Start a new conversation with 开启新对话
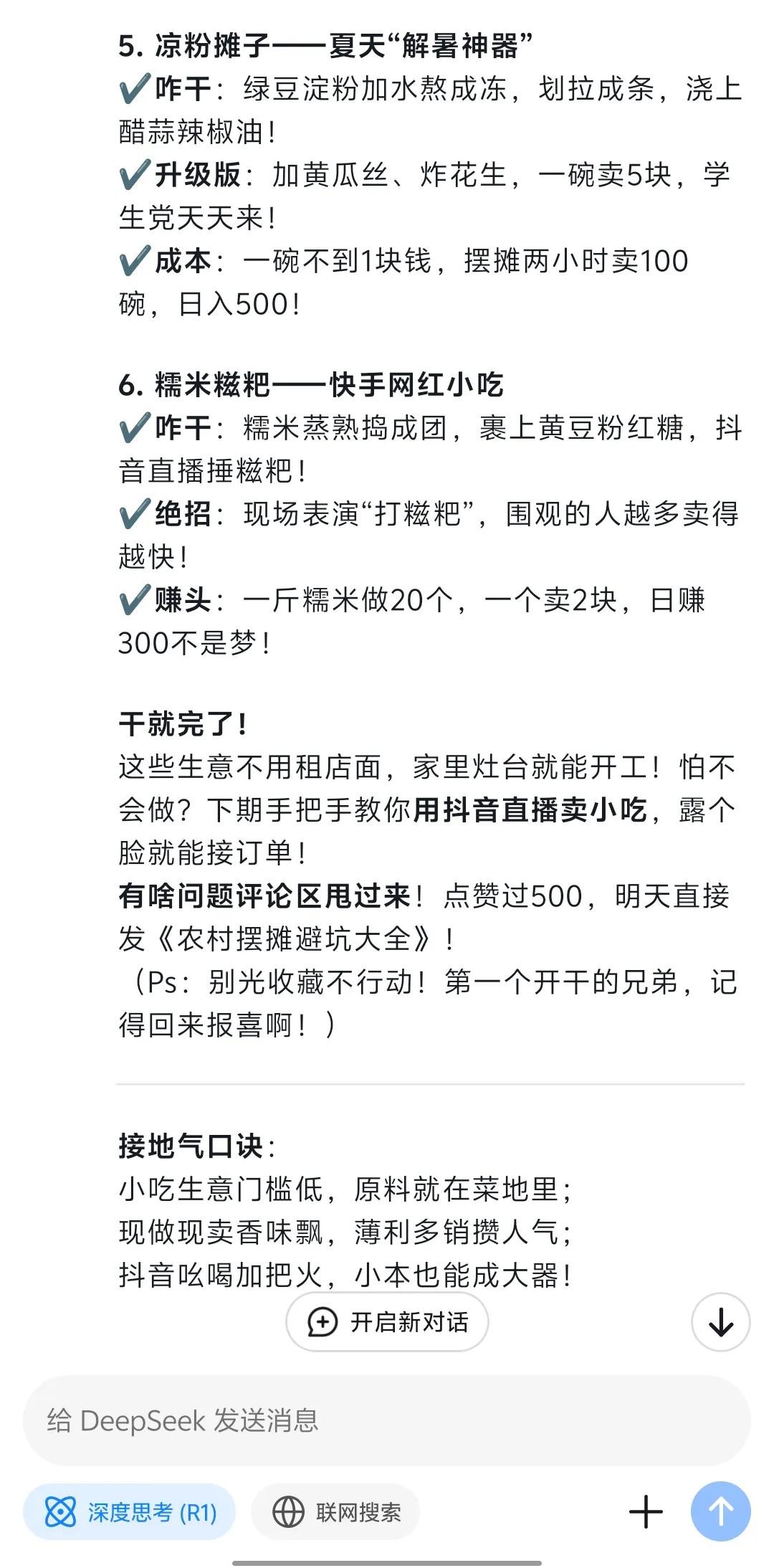This screenshot has width=774, height=1568. (387, 1322)
